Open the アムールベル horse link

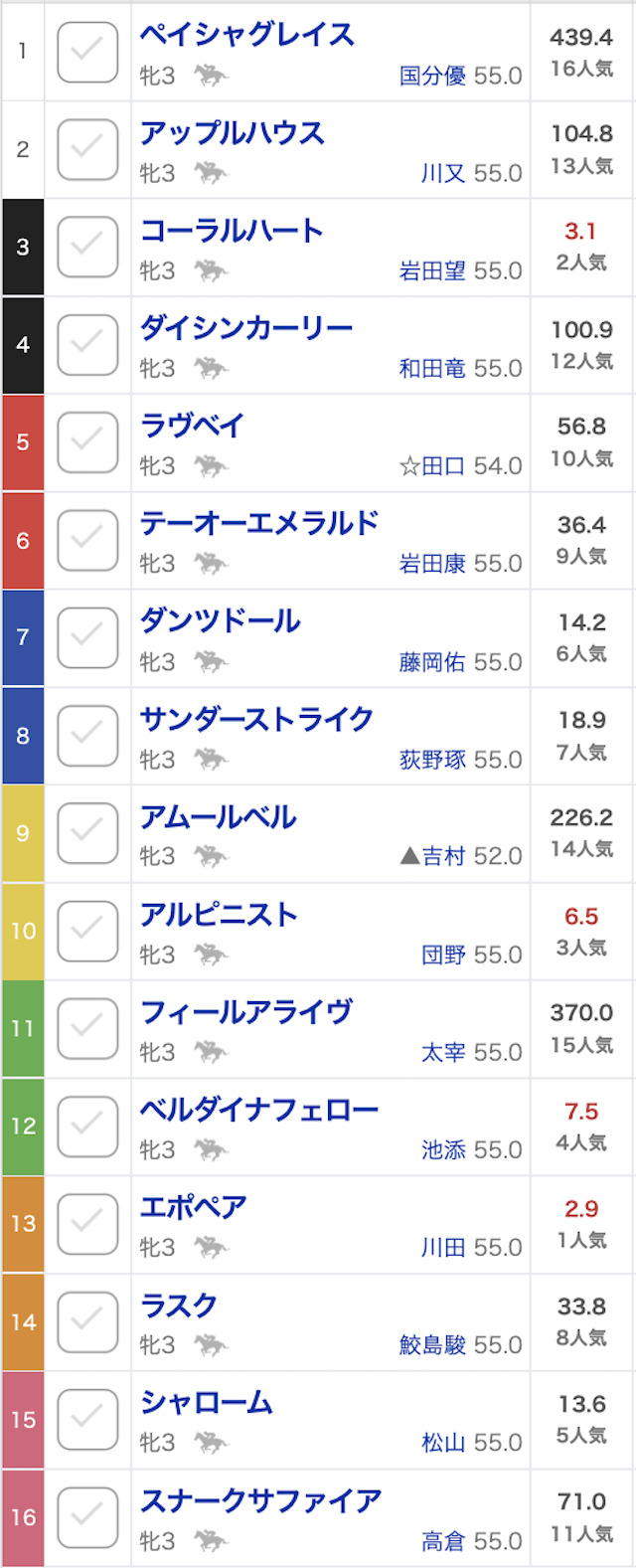[218, 817]
